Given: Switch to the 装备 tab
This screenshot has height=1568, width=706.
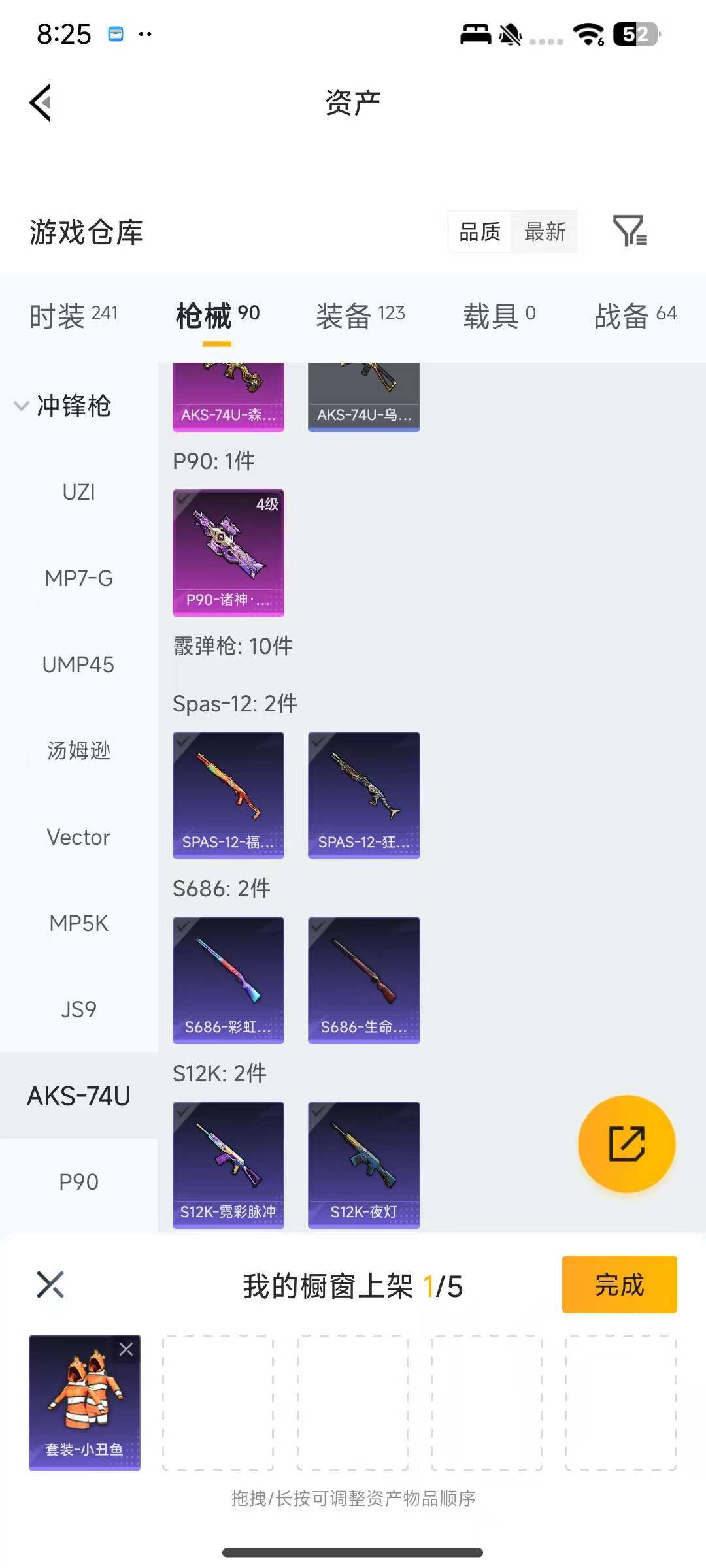Looking at the screenshot, I should [x=345, y=315].
